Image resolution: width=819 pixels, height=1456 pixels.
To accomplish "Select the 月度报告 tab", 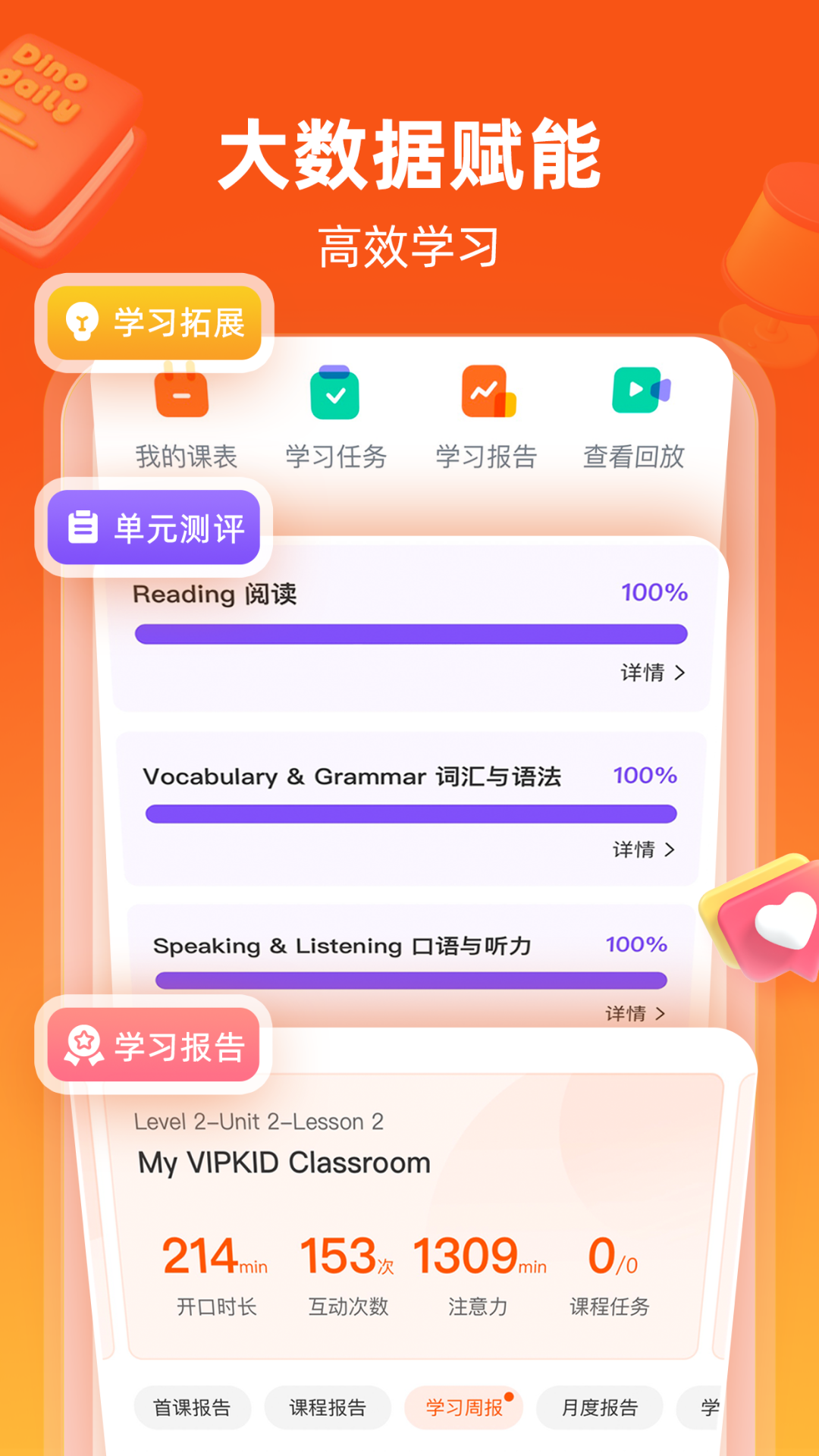I will click(599, 1407).
